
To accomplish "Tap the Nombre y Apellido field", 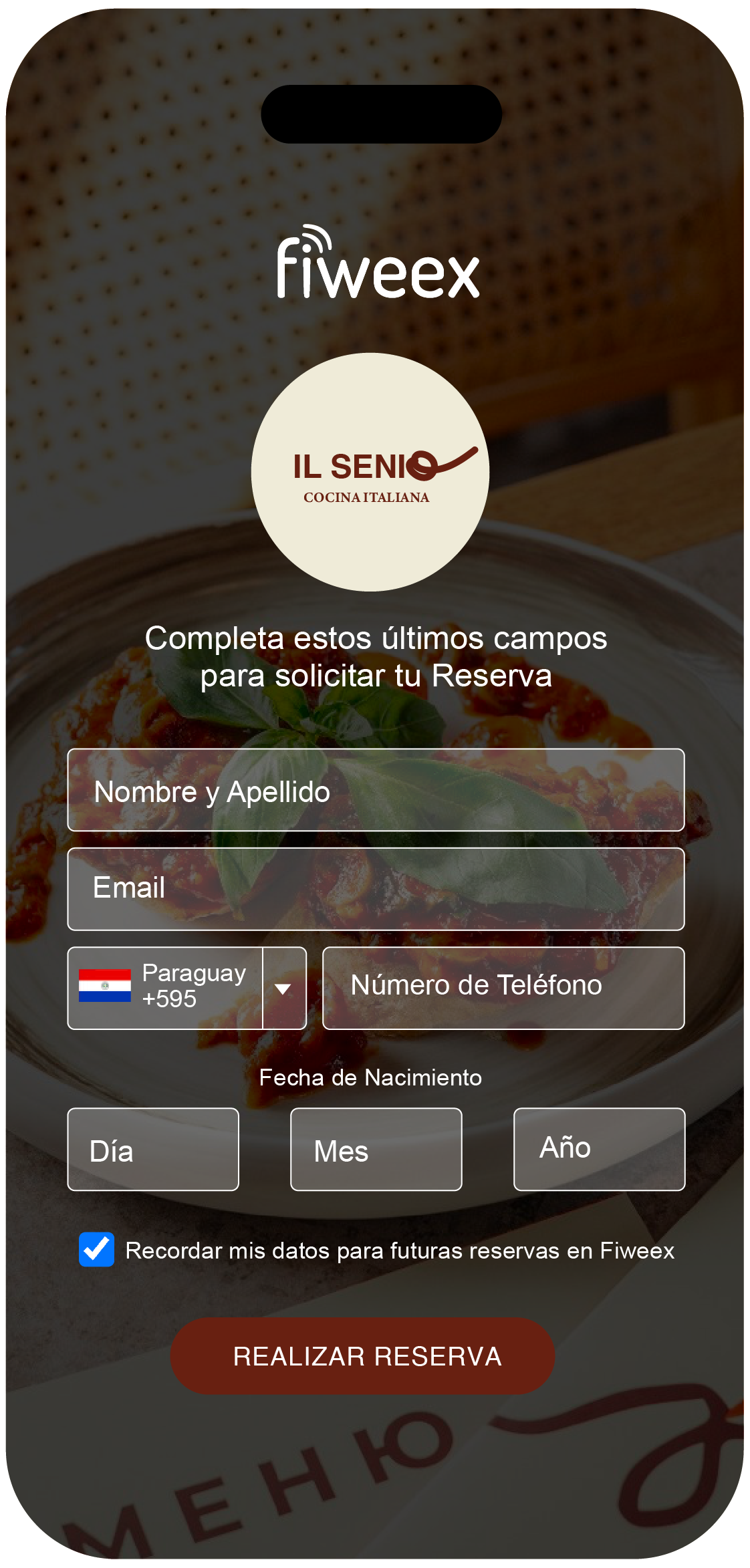I will [x=376, y=790].
